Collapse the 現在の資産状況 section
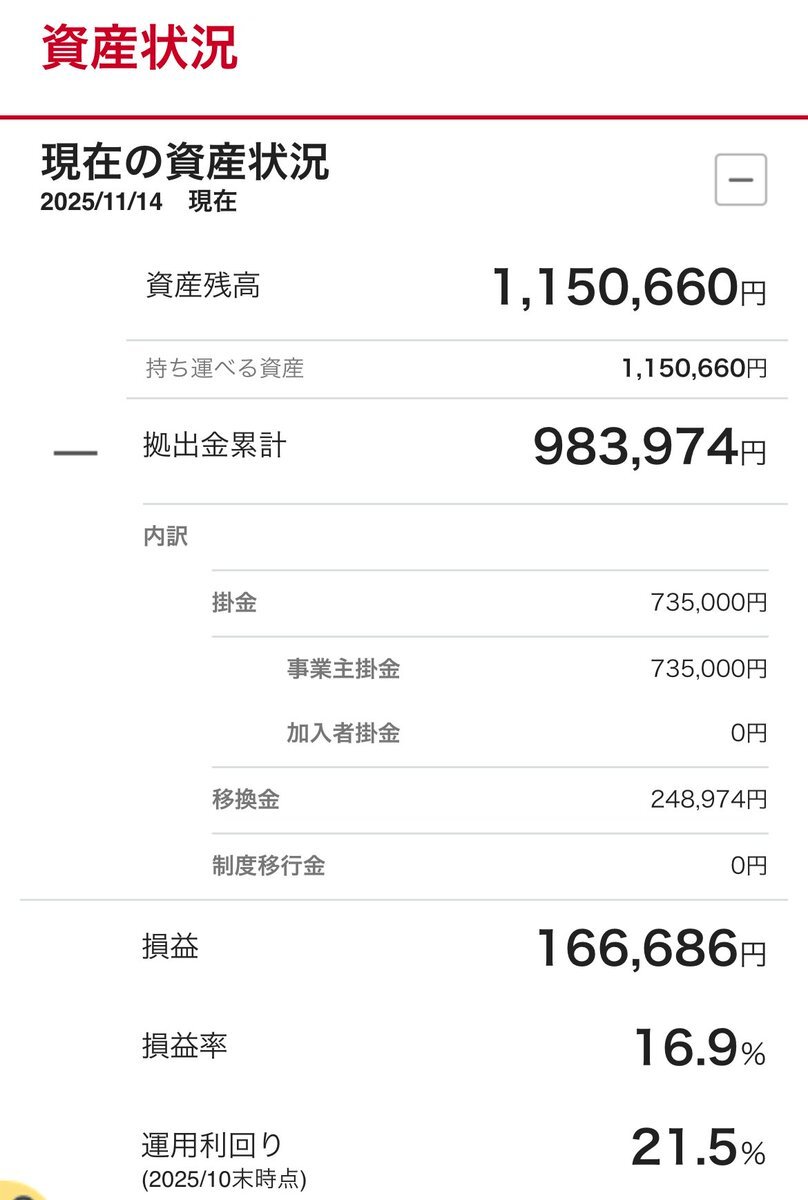Screen dimensions: 808x1200 (x=741, y=180)
